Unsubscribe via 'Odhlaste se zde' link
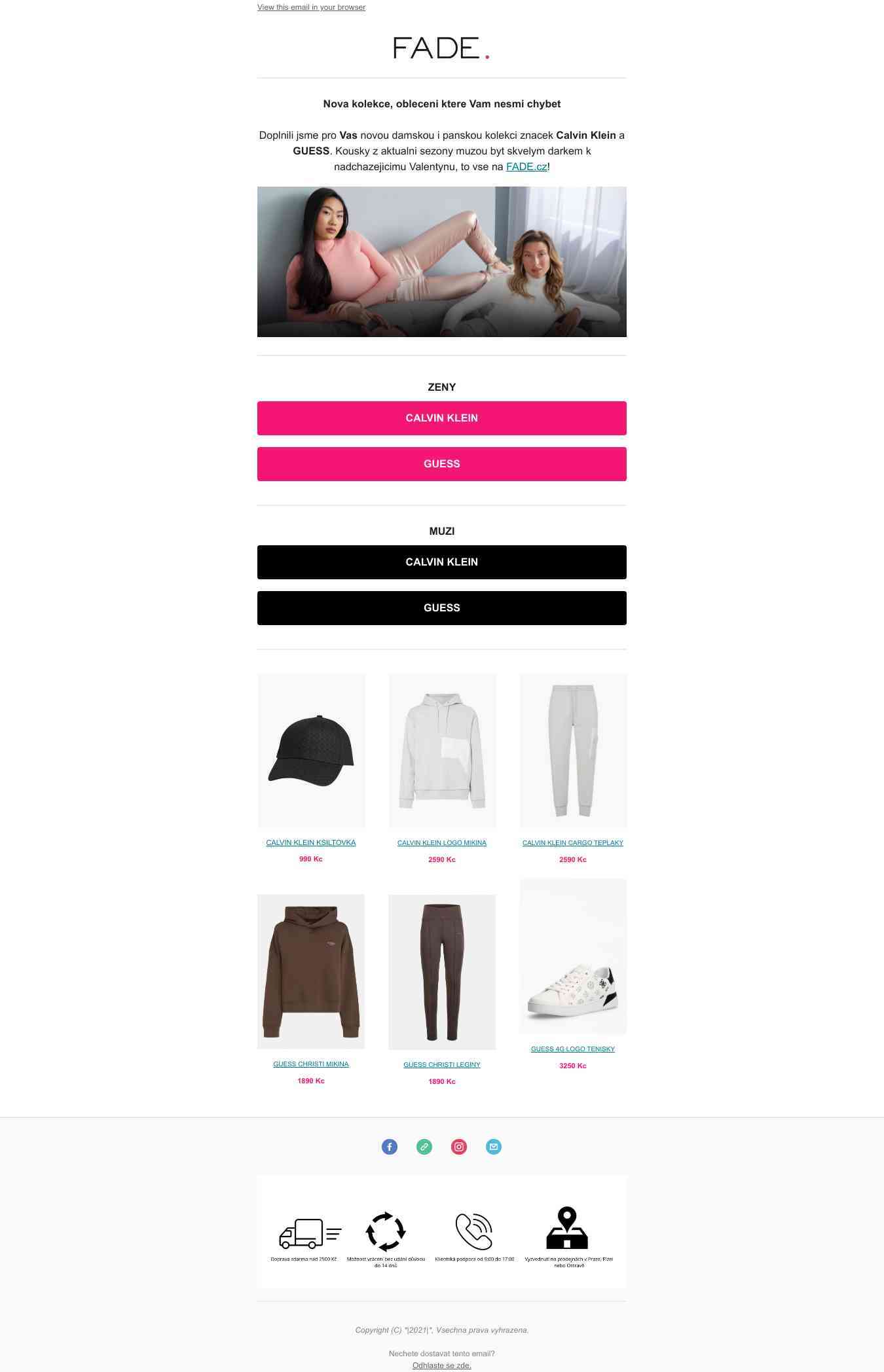This screenshot has width=884, height=1372. click(x=441, y=1365)
